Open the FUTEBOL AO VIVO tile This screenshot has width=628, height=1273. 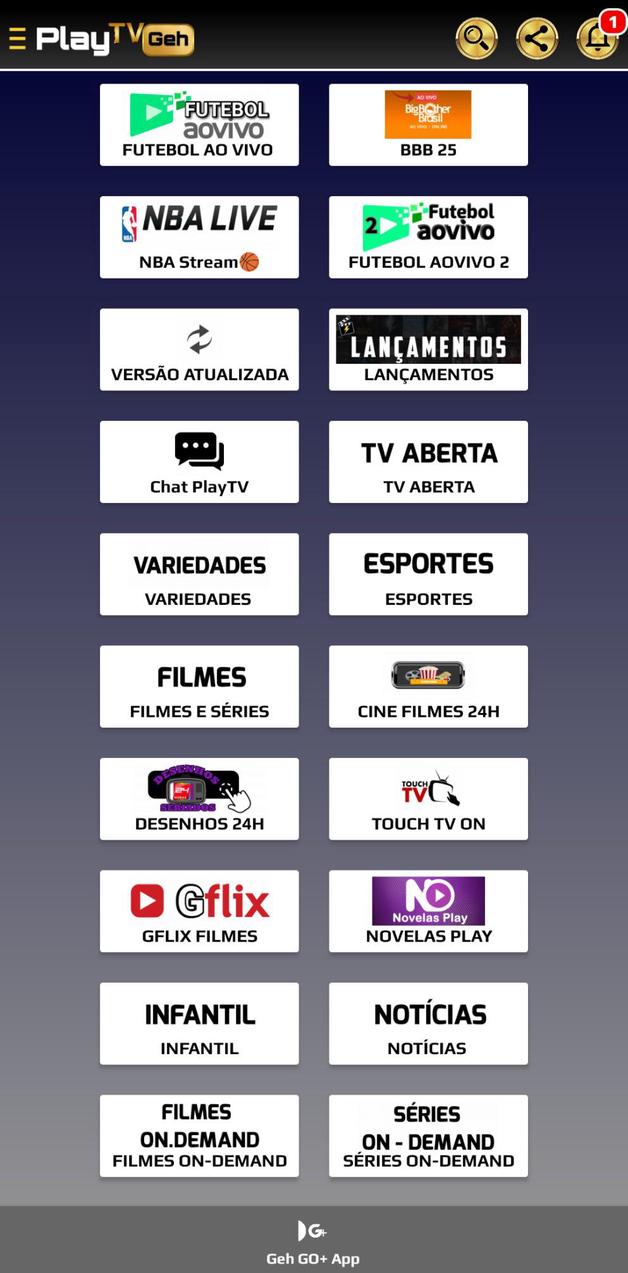click(199, 125)
